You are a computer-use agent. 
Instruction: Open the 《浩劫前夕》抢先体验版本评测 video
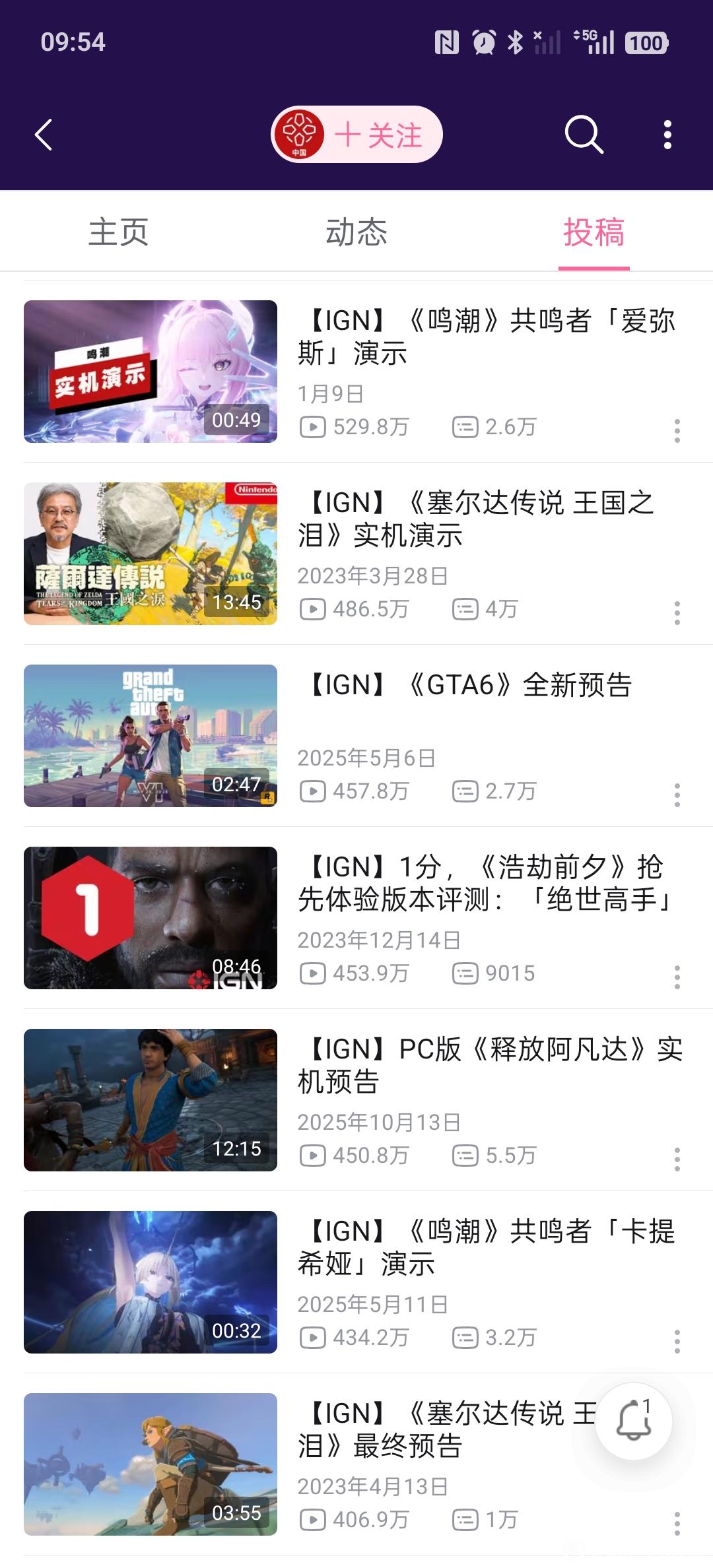151,918
